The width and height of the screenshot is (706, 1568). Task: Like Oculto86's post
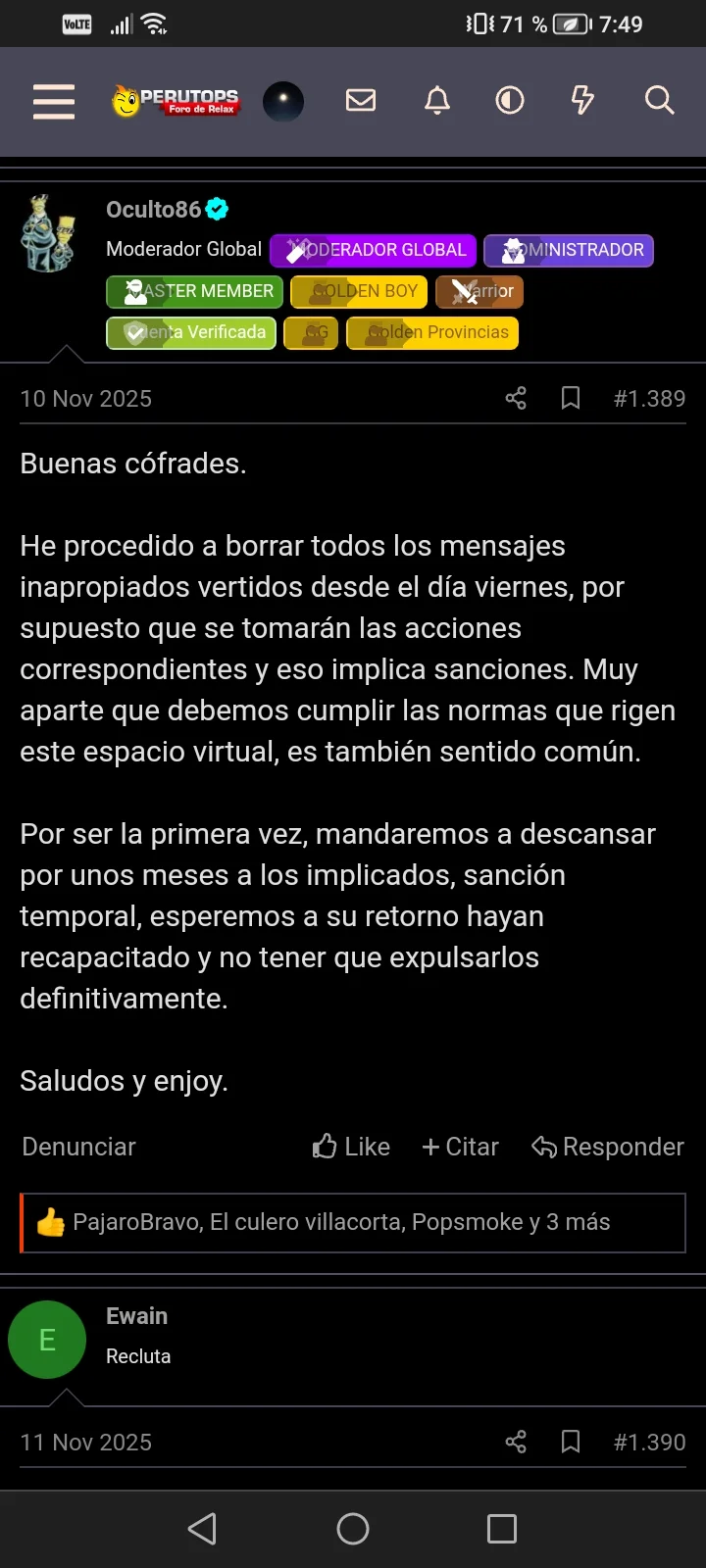352,1147
